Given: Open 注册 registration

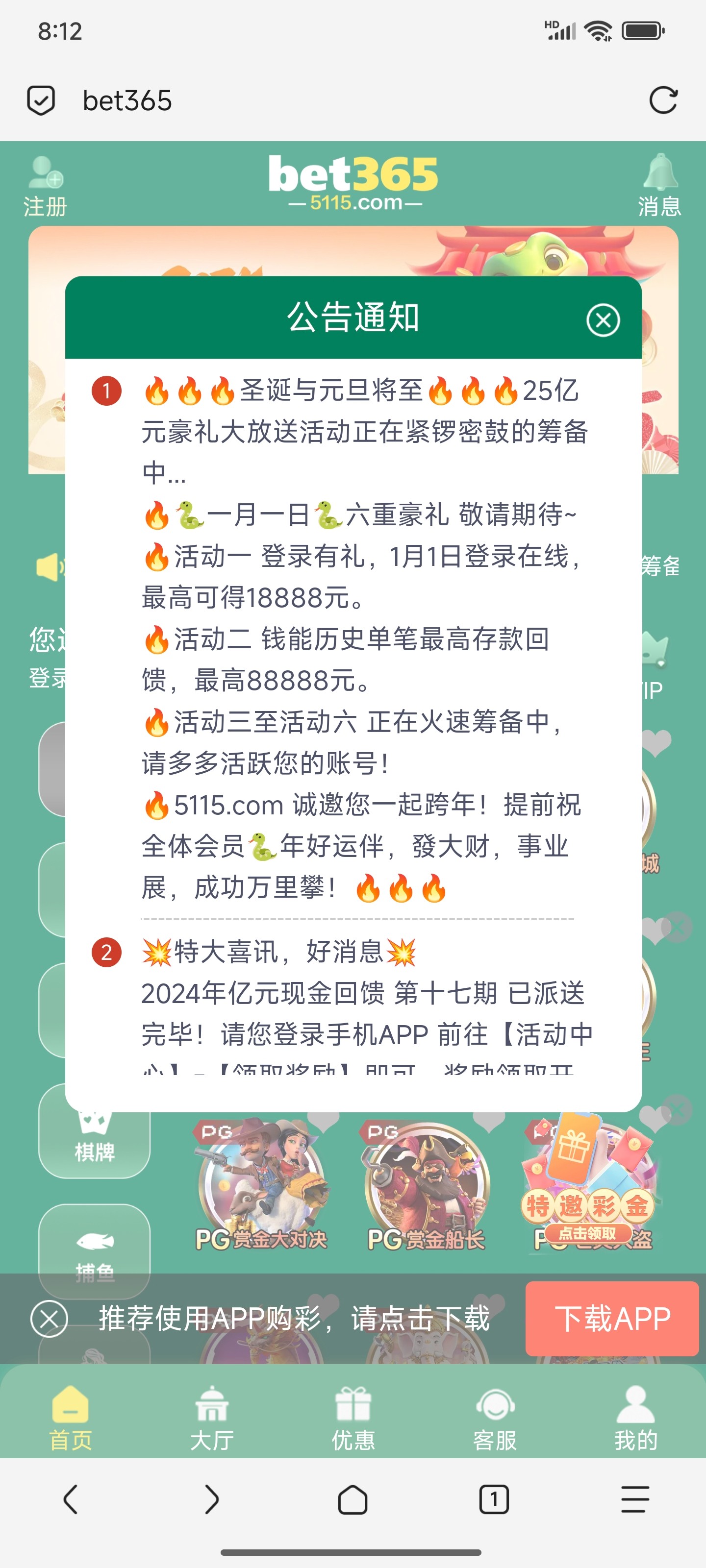Looking at the screenshot, I should point(45,186).
